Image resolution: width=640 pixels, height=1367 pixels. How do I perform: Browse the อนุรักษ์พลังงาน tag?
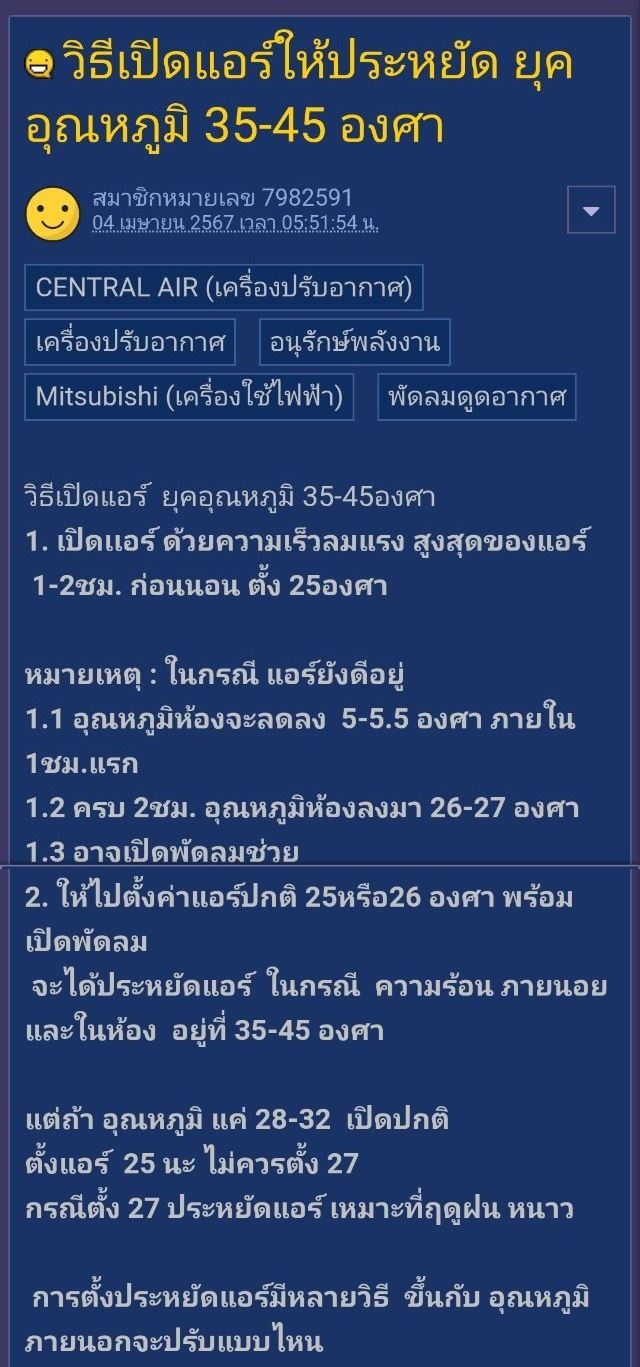(355, 343)
